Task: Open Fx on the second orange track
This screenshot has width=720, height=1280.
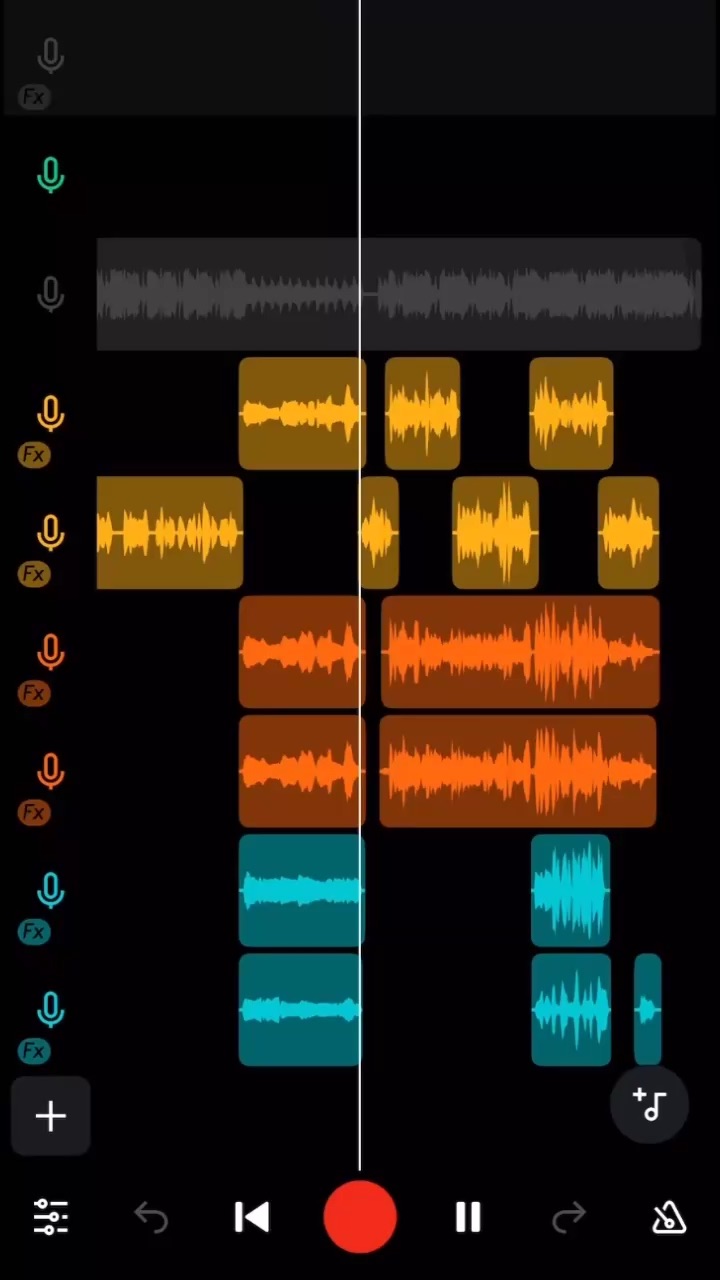Action: [x=34, y=812]
